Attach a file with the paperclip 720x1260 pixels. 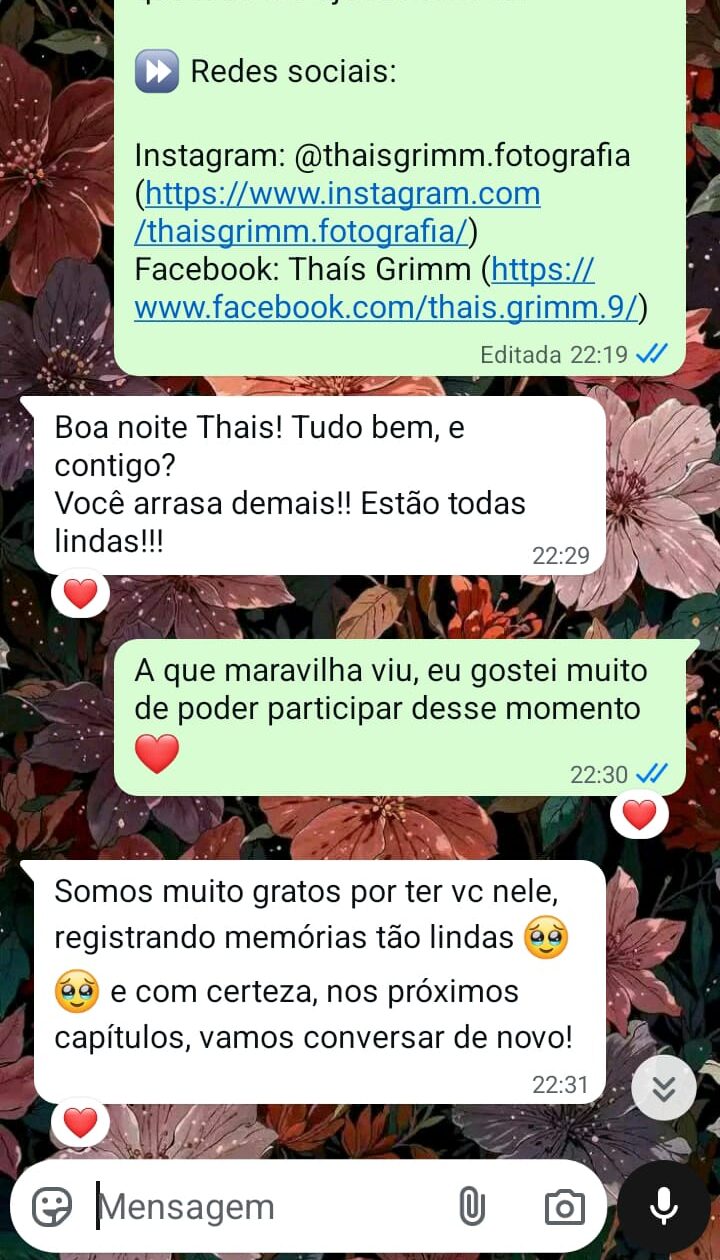point(471,1207)
